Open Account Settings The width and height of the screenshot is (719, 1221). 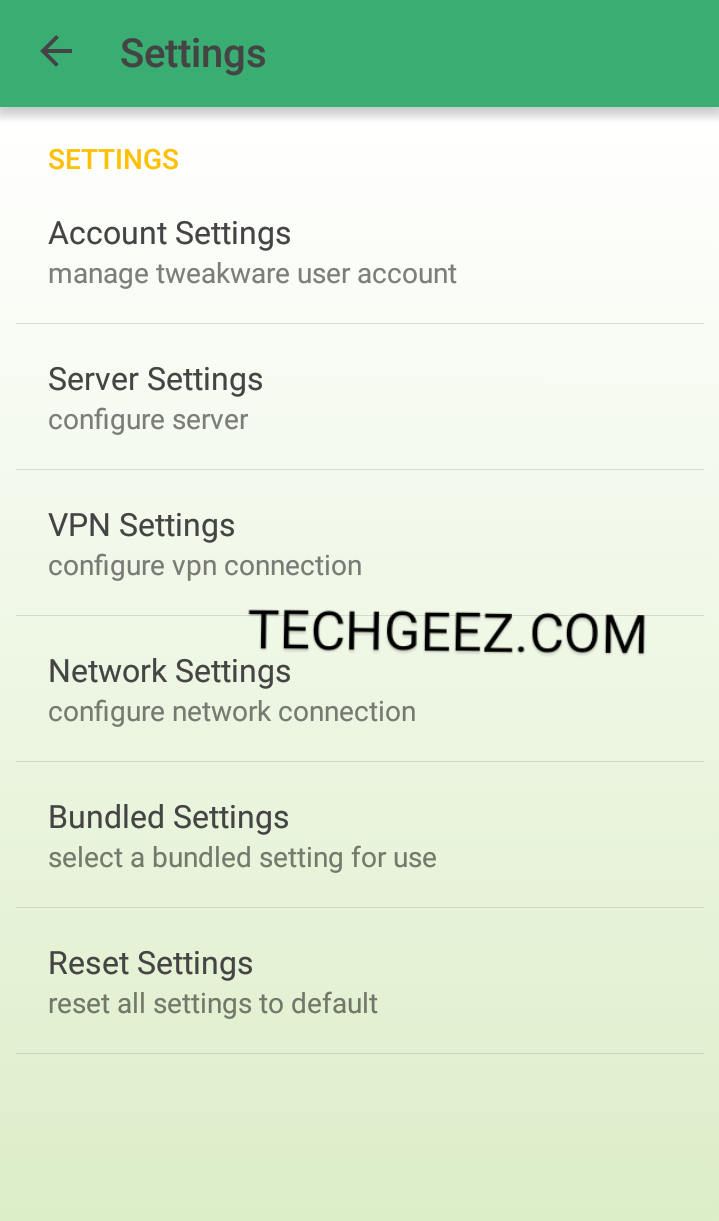(360, 251)
